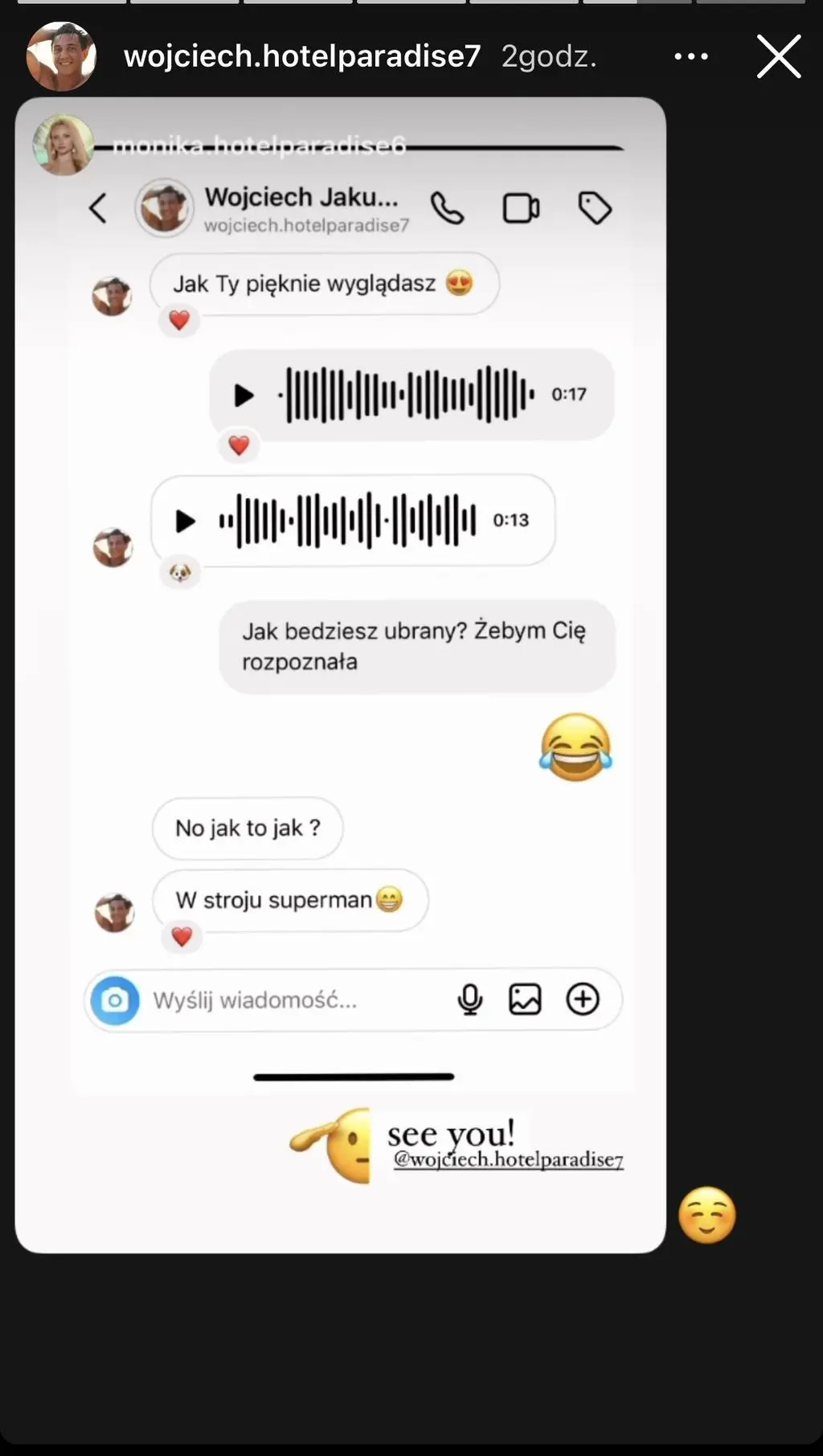Open the @wojciech.hotelparadise7 mention sticker

coord(508,1159)
